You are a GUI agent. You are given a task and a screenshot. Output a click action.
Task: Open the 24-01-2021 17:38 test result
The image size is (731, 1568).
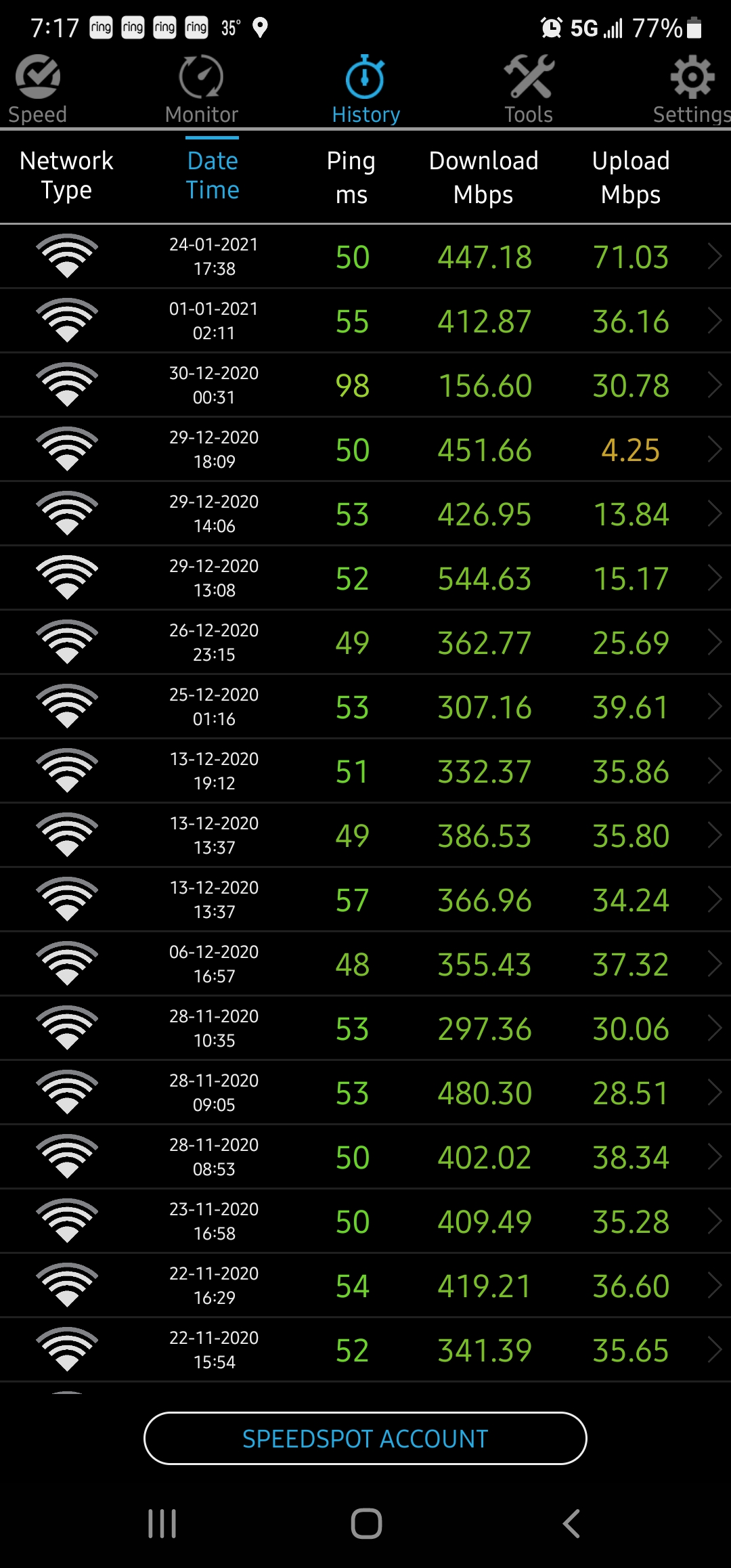click(365, 257)
